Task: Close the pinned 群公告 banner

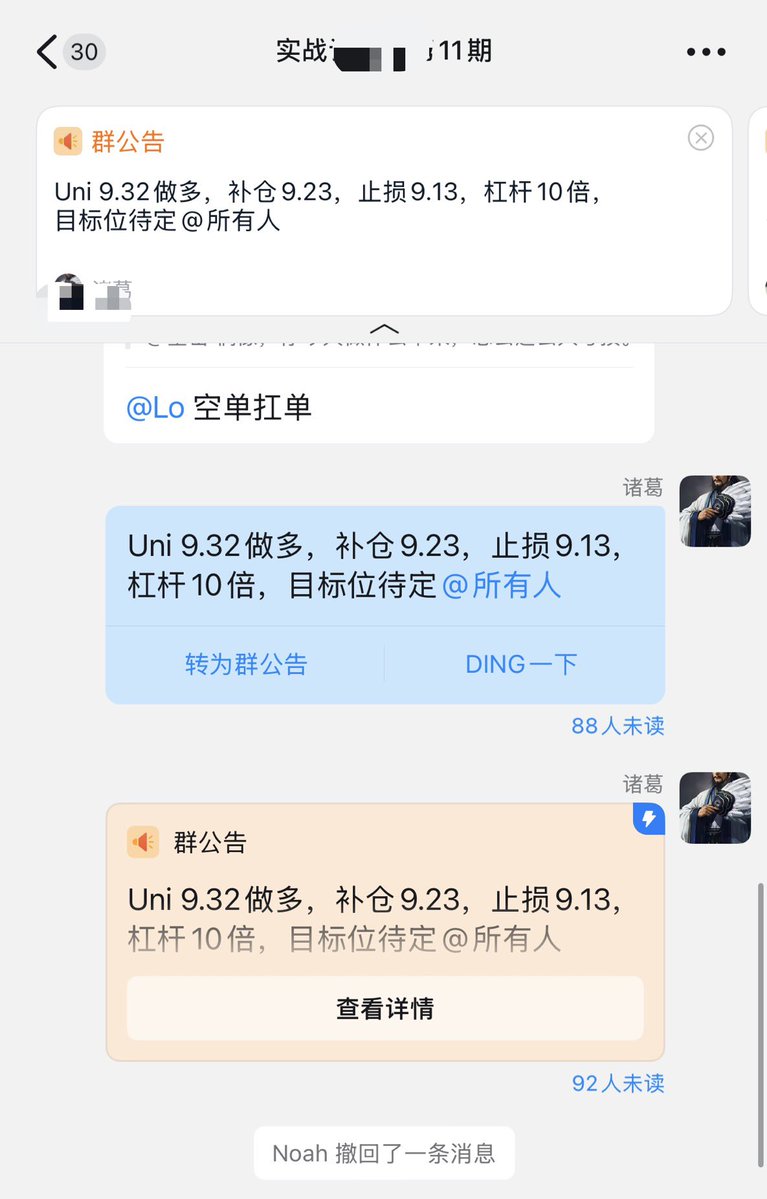Action: [x=701, y=138]
